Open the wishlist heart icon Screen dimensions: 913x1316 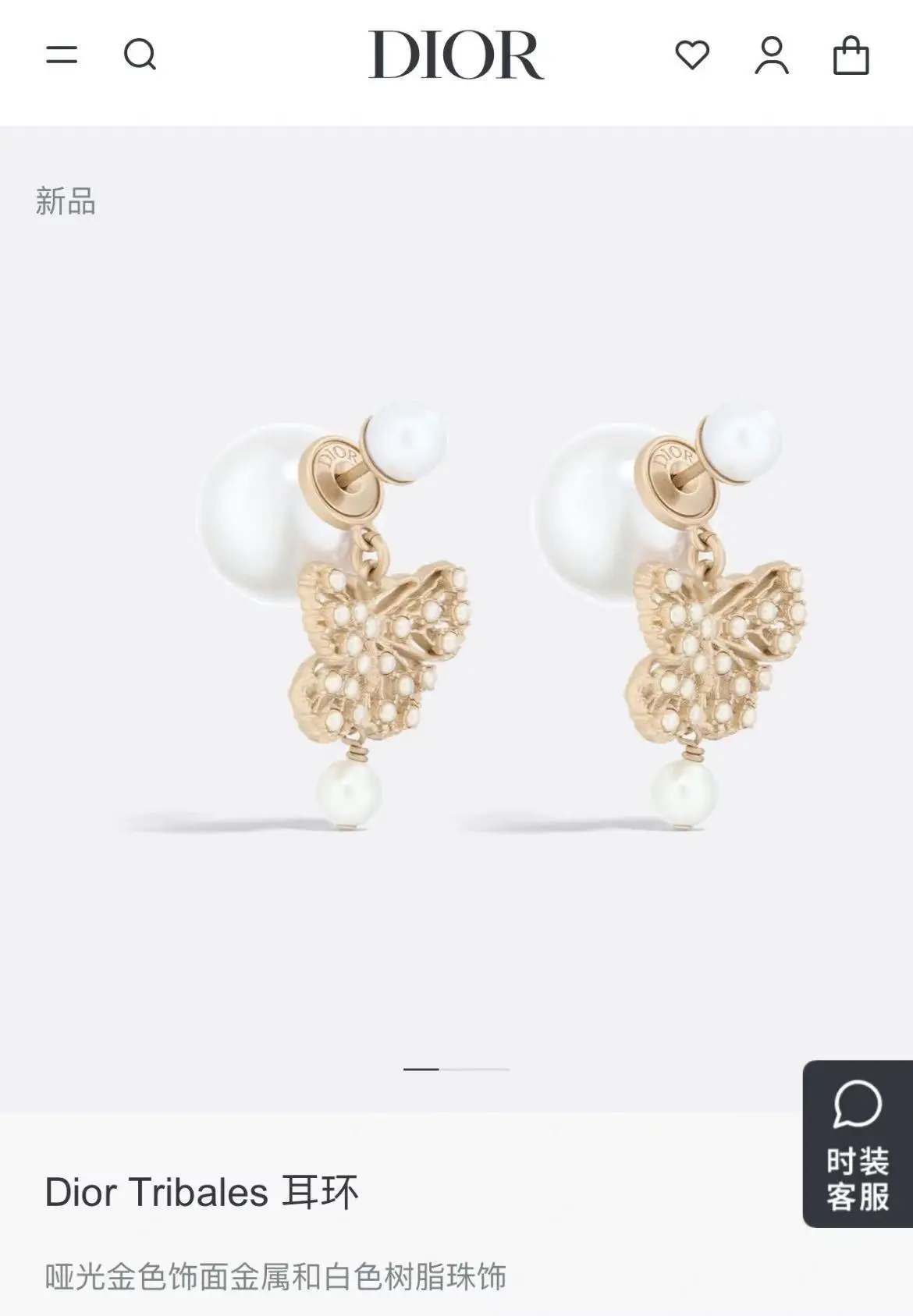coord(692,55)
